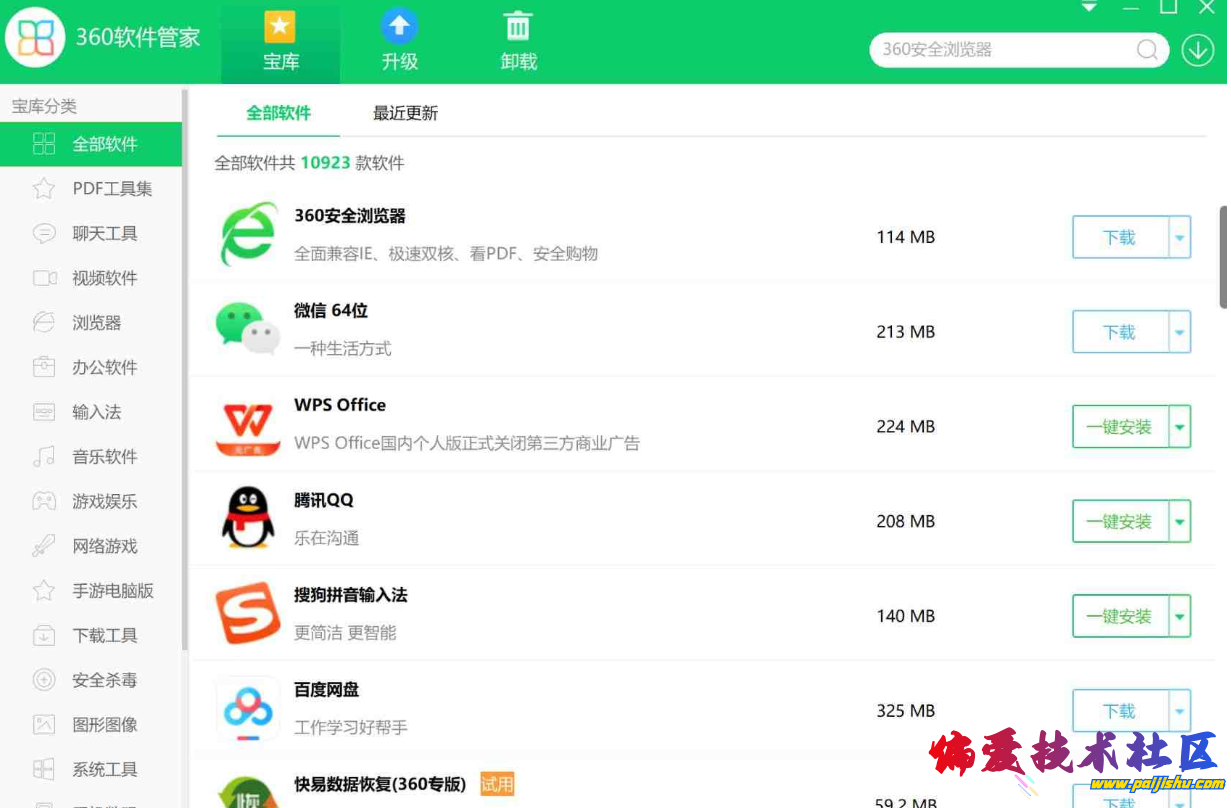
Task: Download 百度网盘
Action: pos(1119,711)
